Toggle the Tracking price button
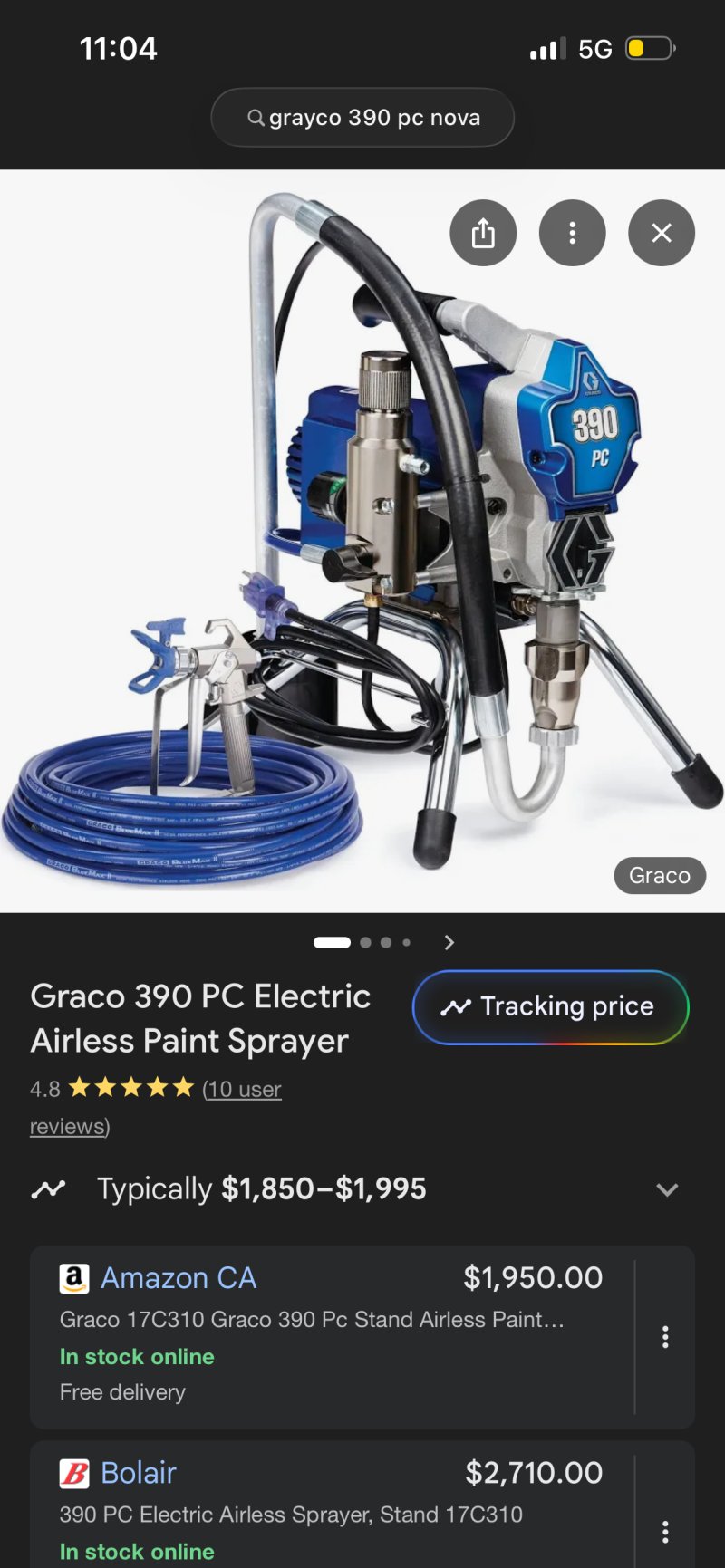Viewport: 725px width, 1568px height. click(x=550, y=1007)
